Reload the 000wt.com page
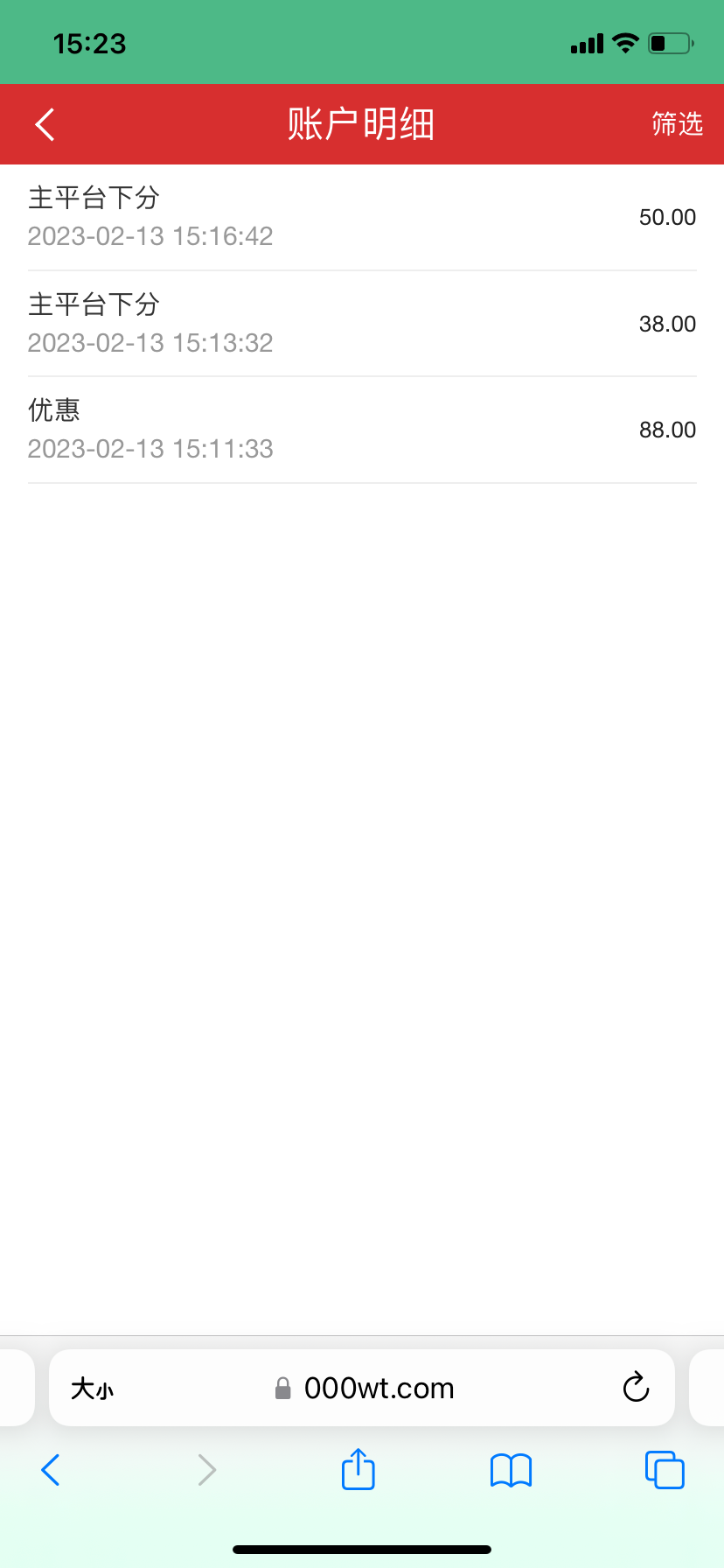 pos(636,1387)
